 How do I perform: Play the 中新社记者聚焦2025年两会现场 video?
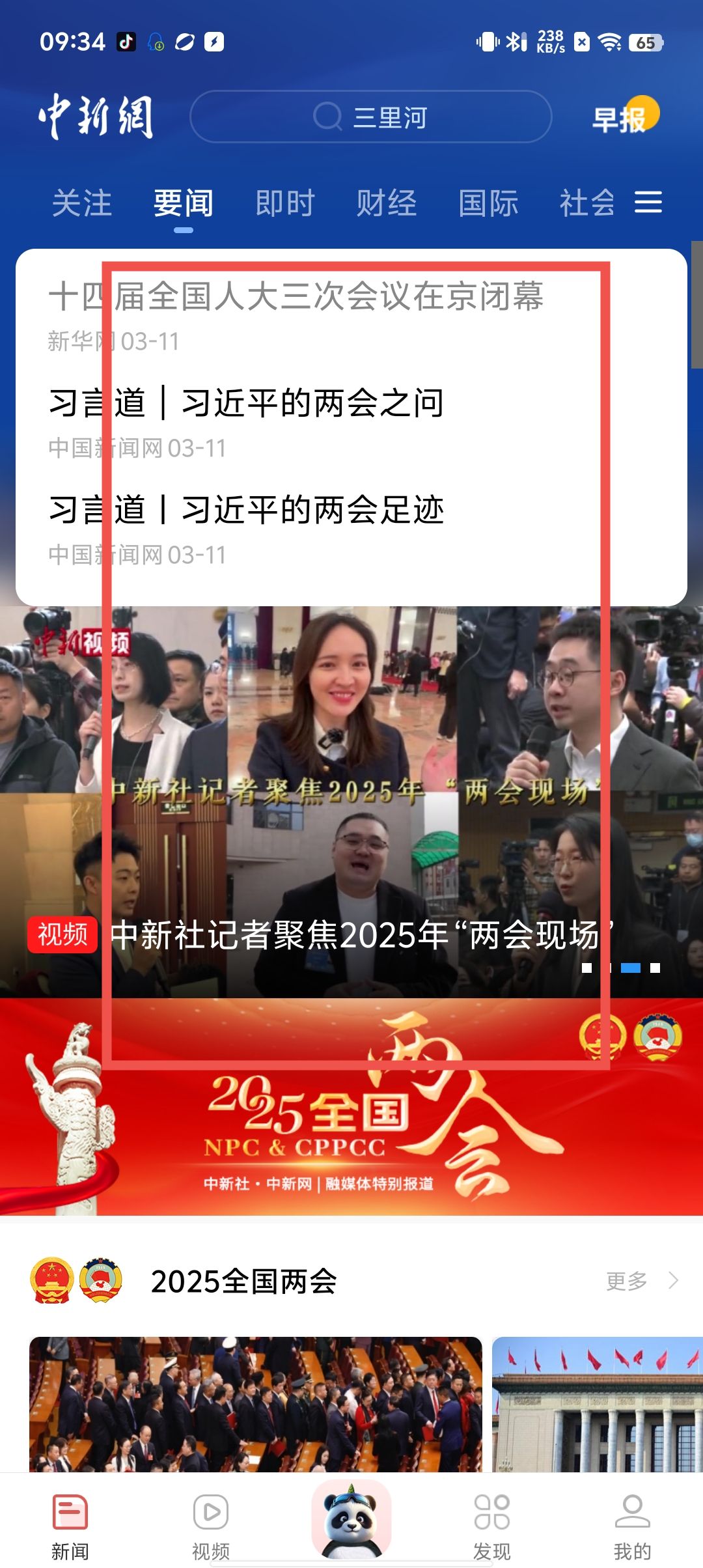(x=351, y=801)
